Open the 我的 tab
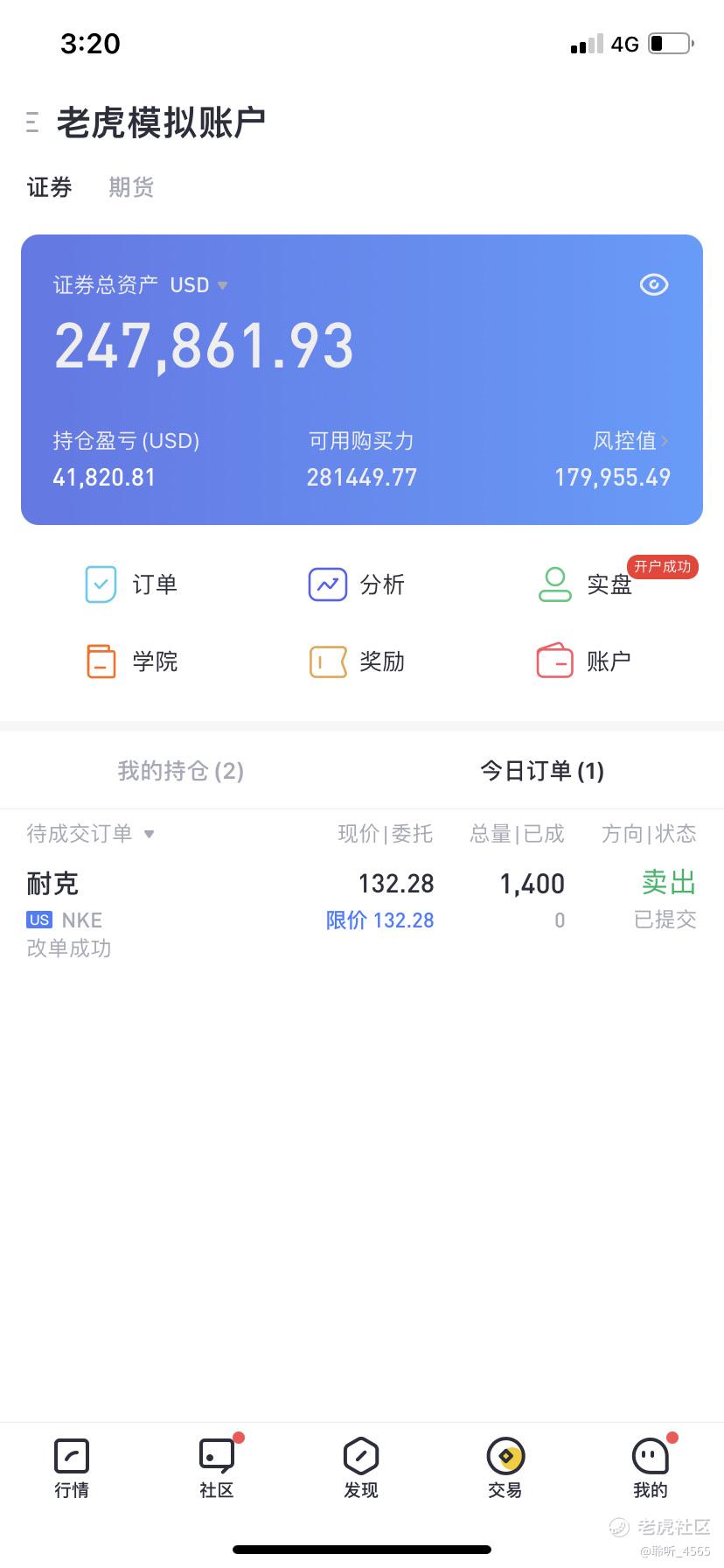The height and width of the screenshot is (1568, 724). (x=651, y=1469)
